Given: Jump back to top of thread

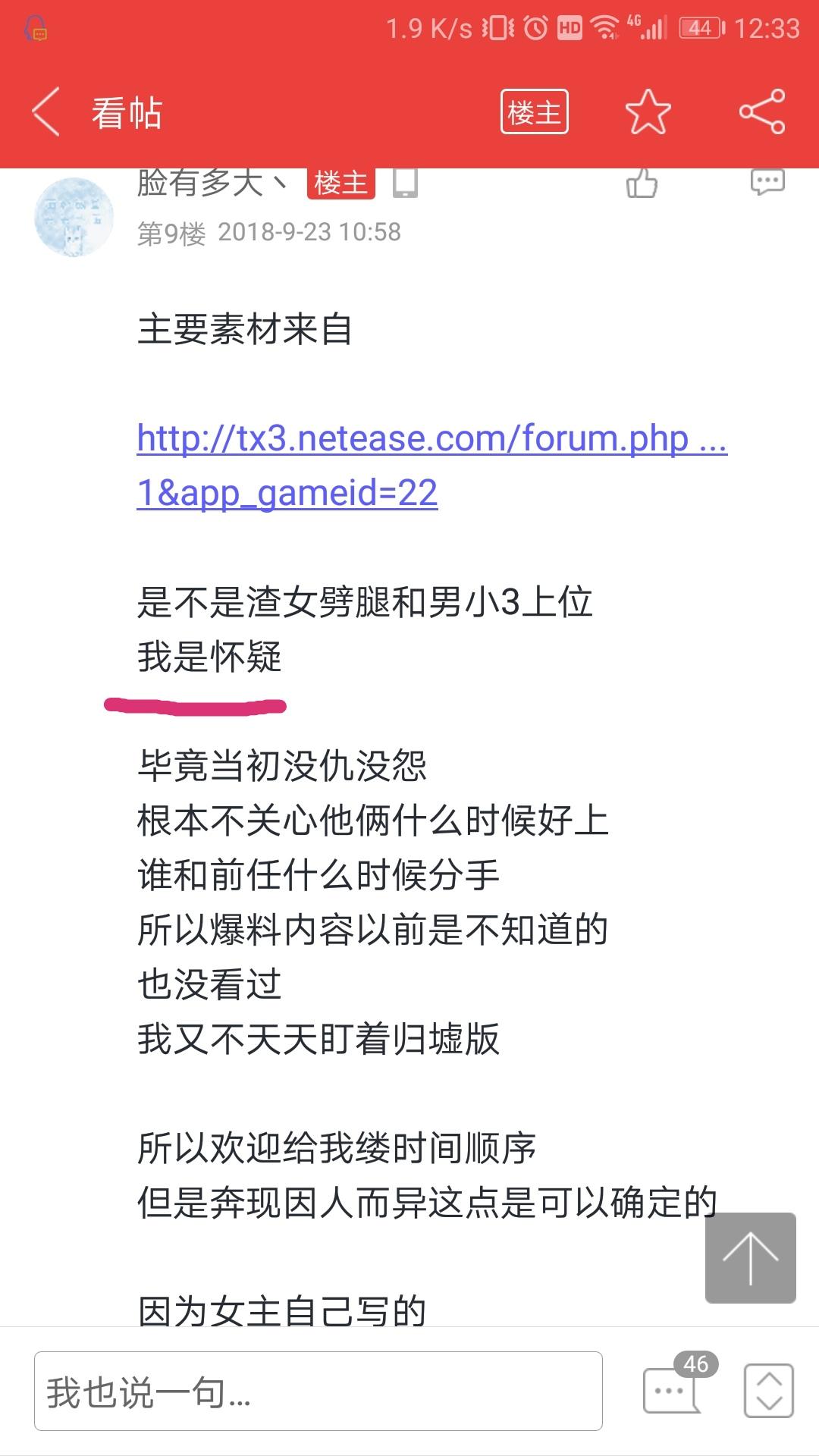Looking at the screenshot, I should 750,1257.
